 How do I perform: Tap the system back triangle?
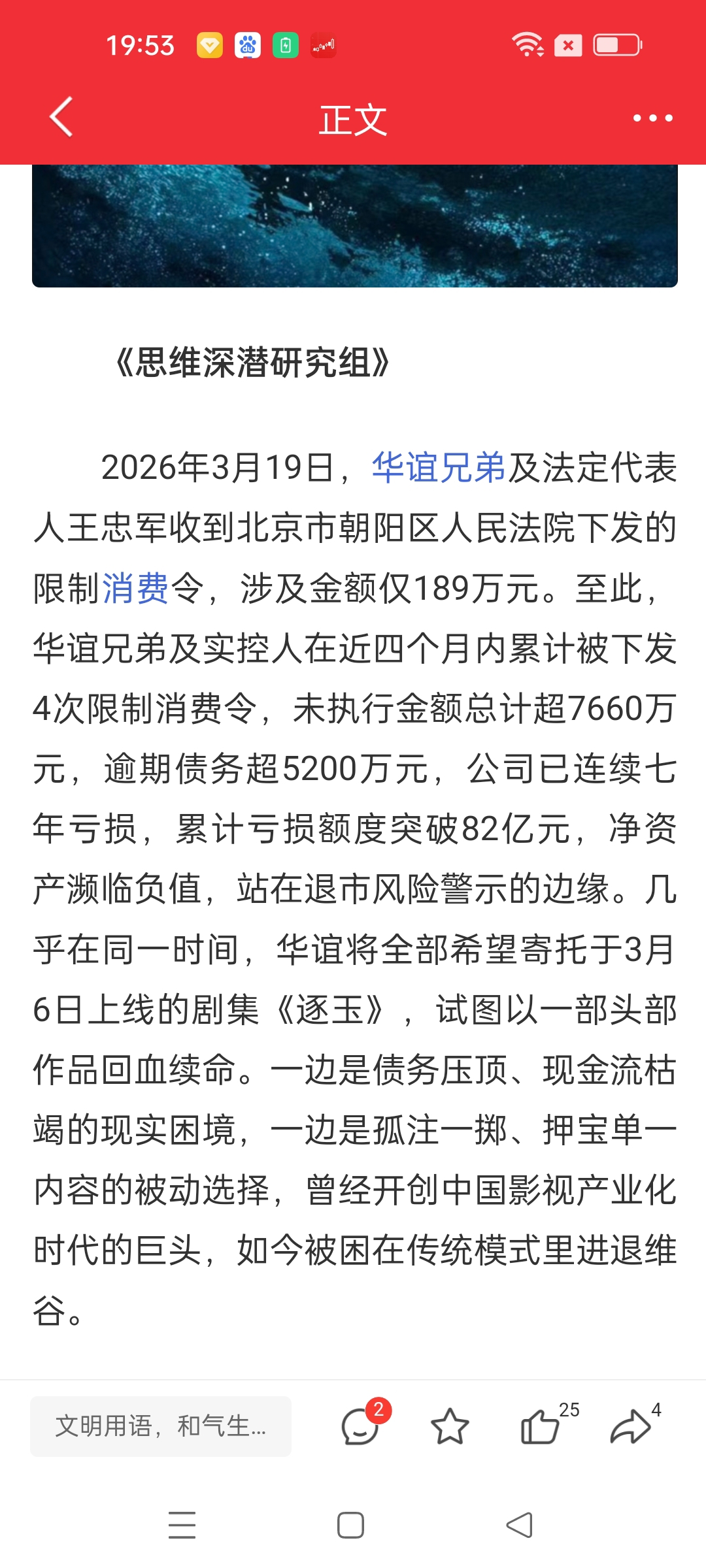click(520, 1526)
